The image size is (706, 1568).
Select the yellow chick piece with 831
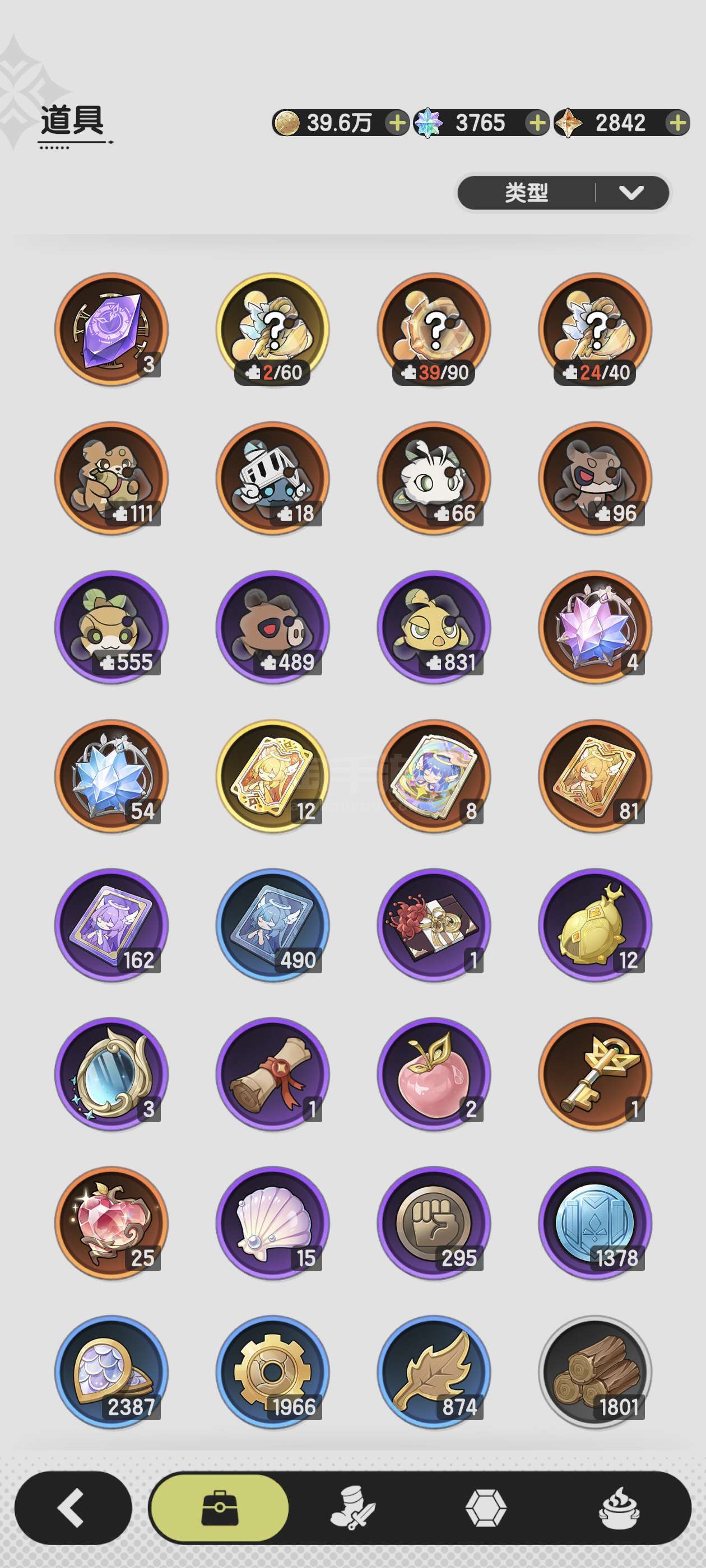coord(434,627)
